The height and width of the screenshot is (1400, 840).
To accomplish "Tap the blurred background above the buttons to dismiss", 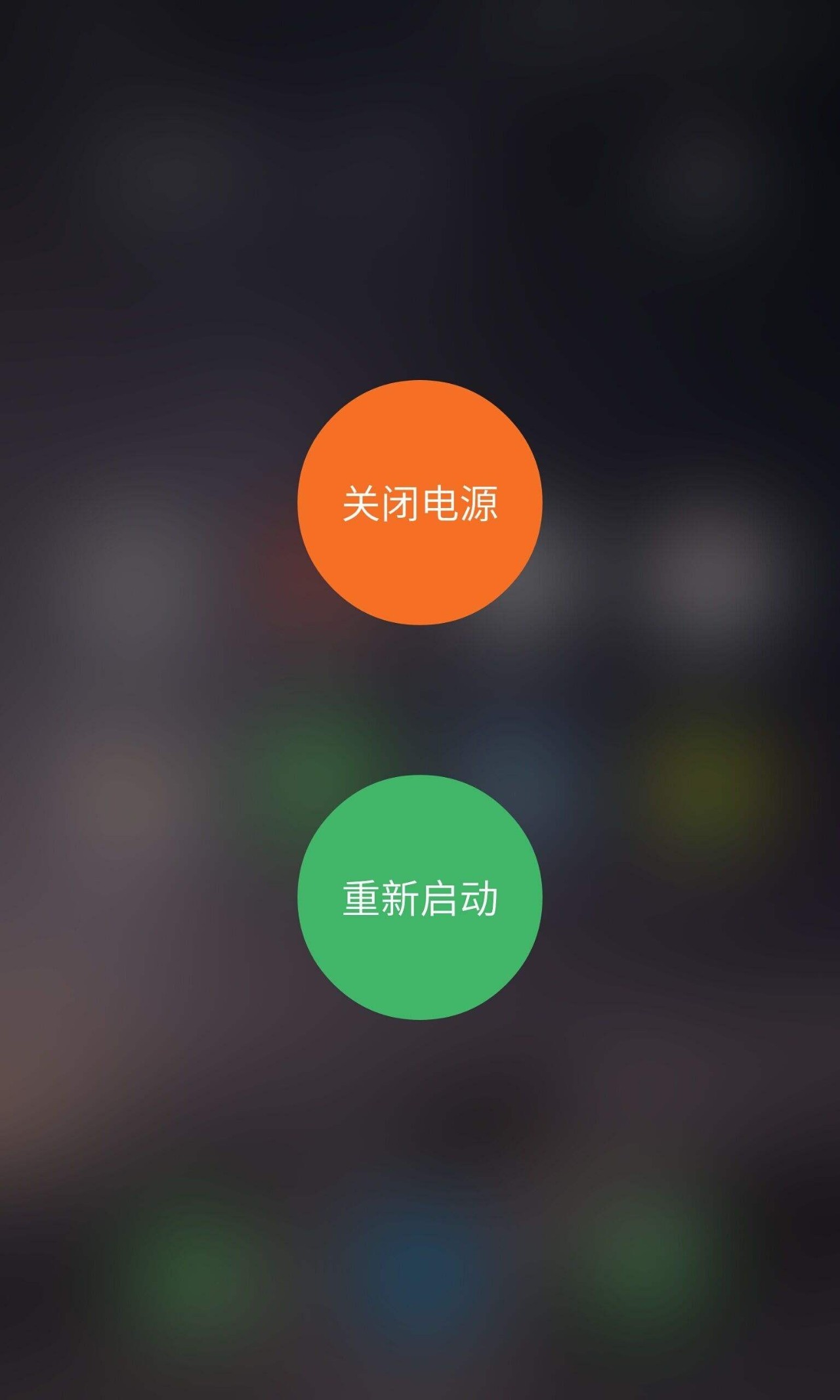I will (x=420, y=197).
